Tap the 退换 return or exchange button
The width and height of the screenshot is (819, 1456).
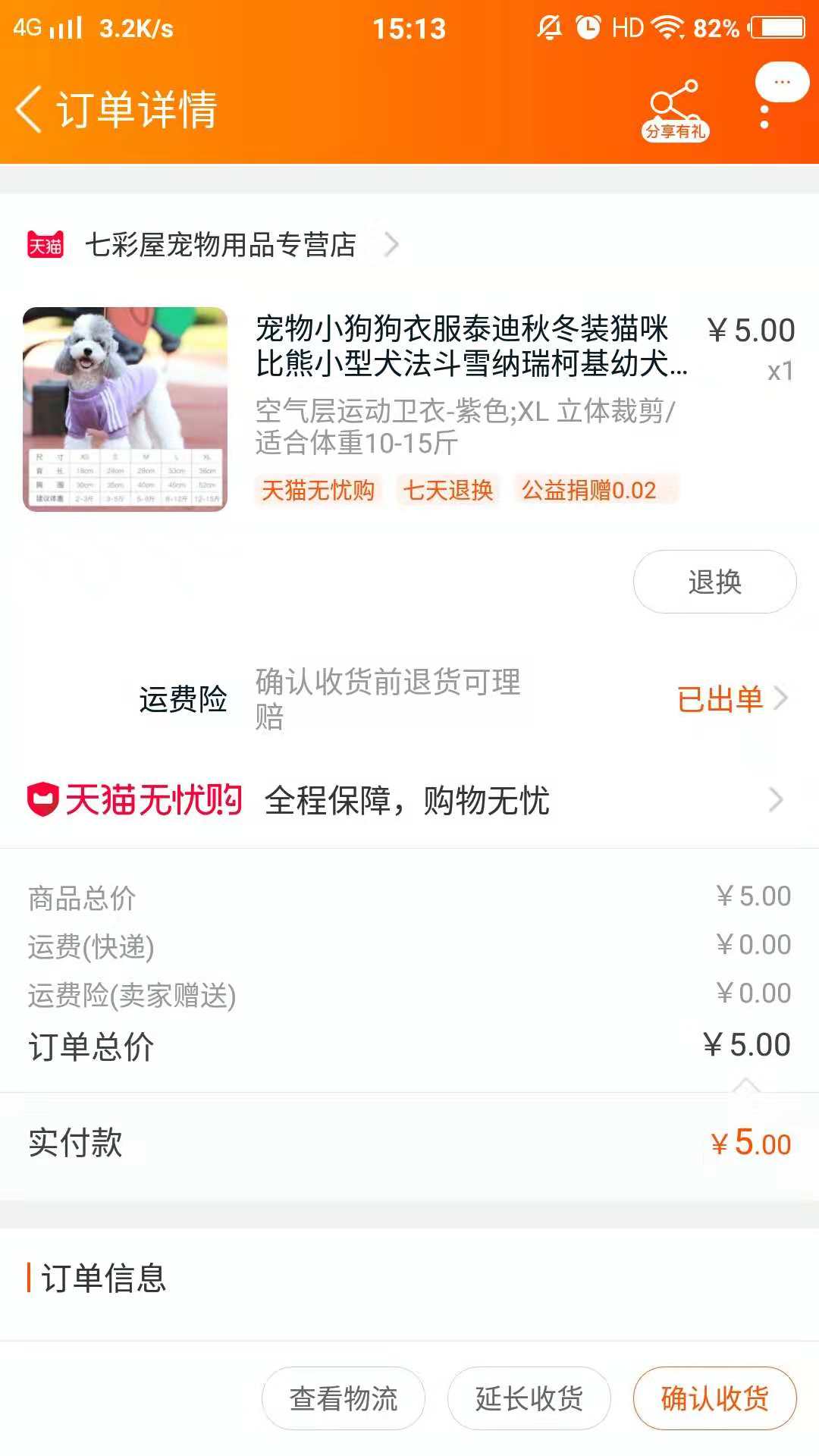(x=714, y=582)
